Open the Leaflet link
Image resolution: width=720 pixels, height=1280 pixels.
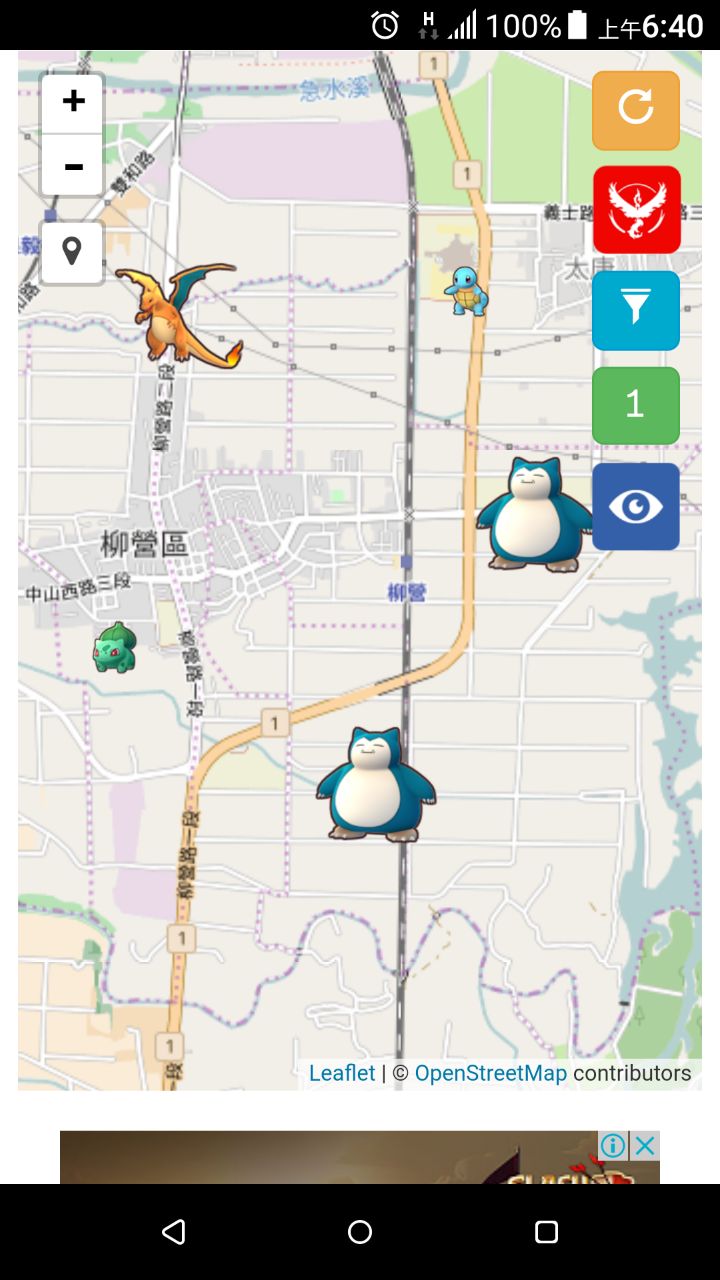(342, 1073)
